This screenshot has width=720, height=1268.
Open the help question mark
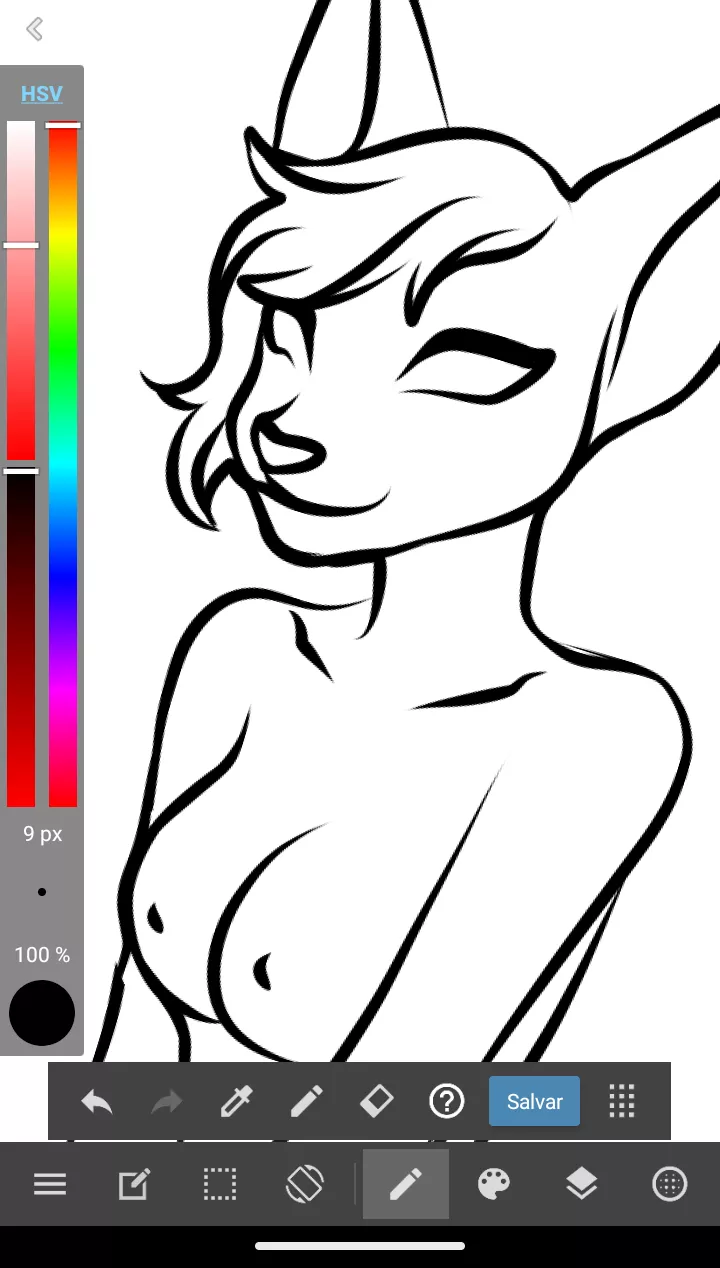(446, 1102)
